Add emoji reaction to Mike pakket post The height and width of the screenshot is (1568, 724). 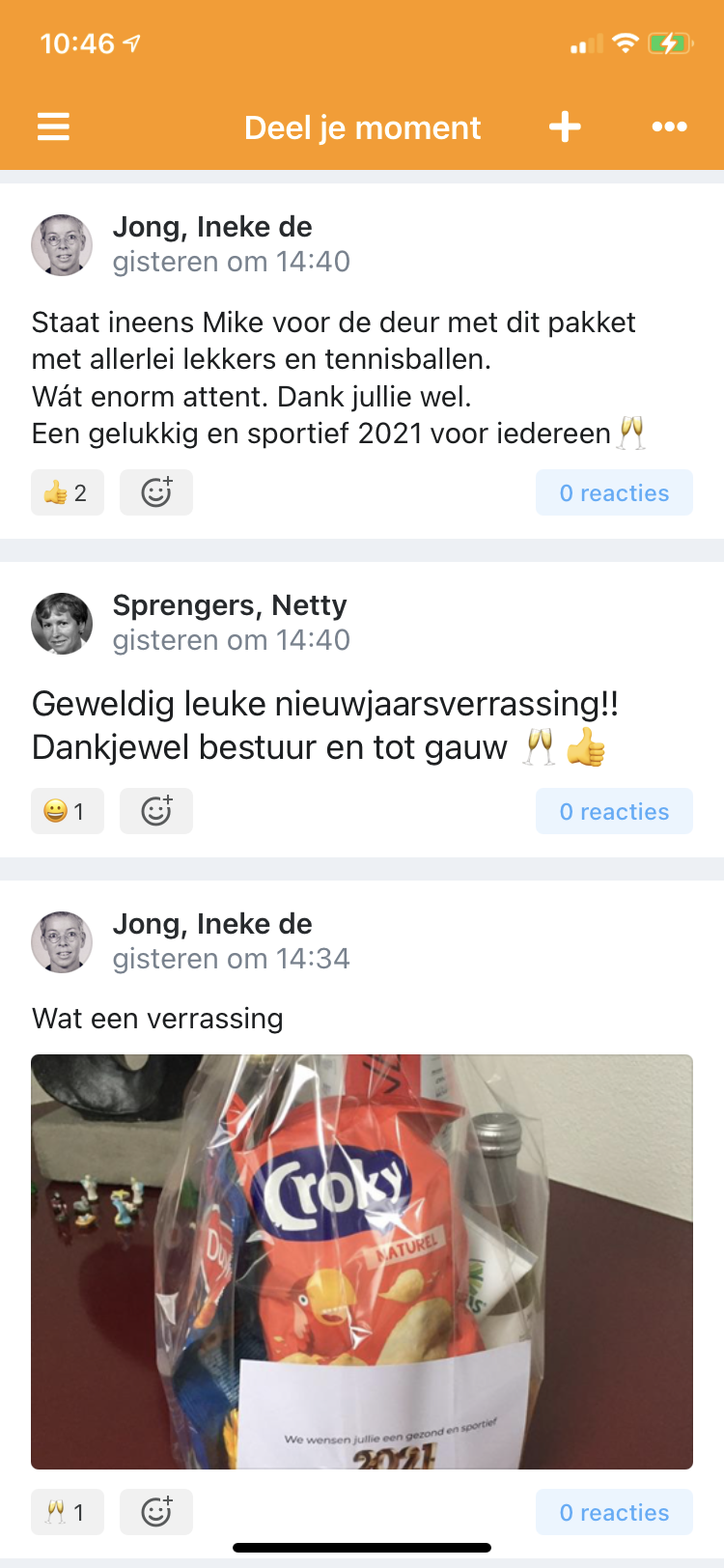[x=156, y=492]
